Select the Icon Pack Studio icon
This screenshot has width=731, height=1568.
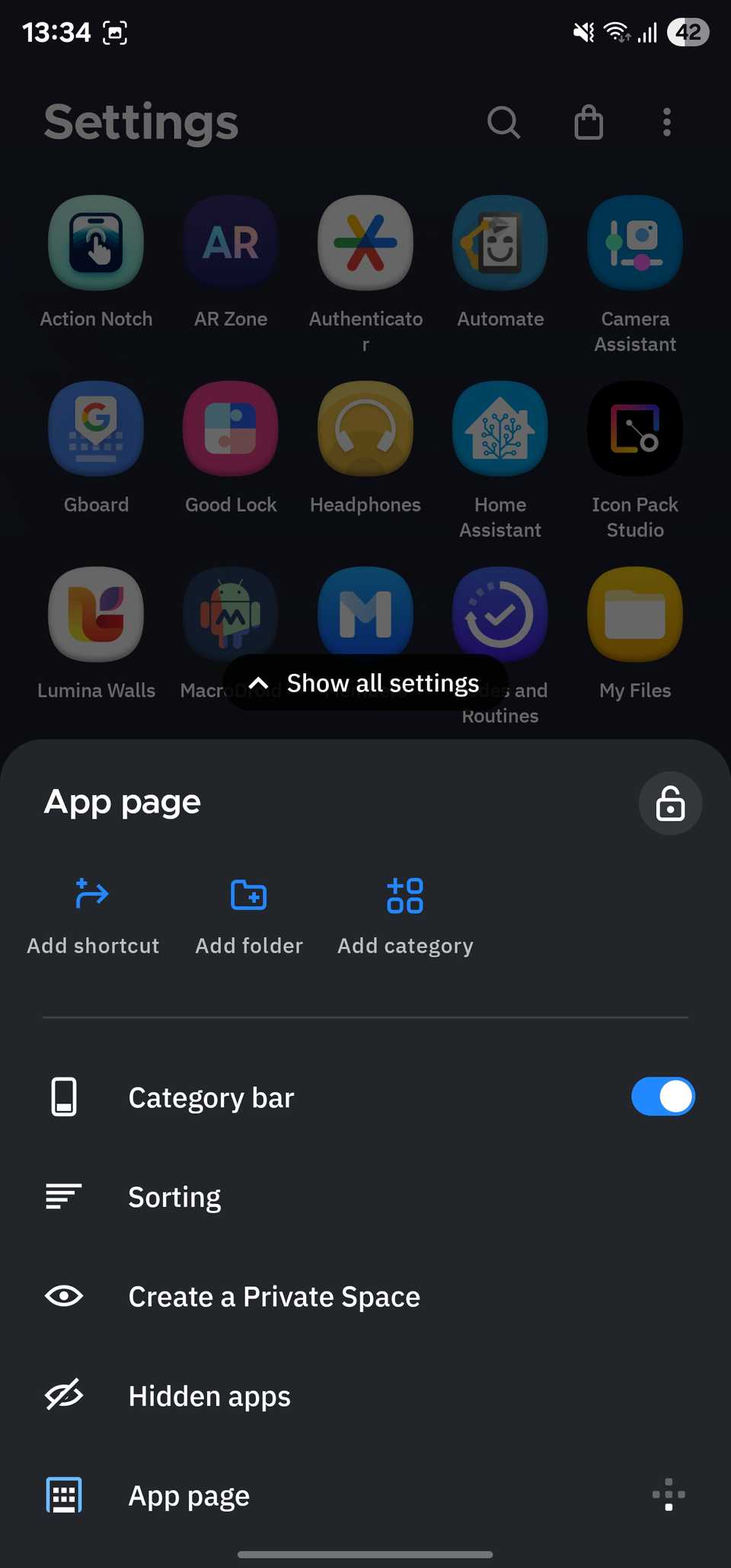[x=634, y=428]
